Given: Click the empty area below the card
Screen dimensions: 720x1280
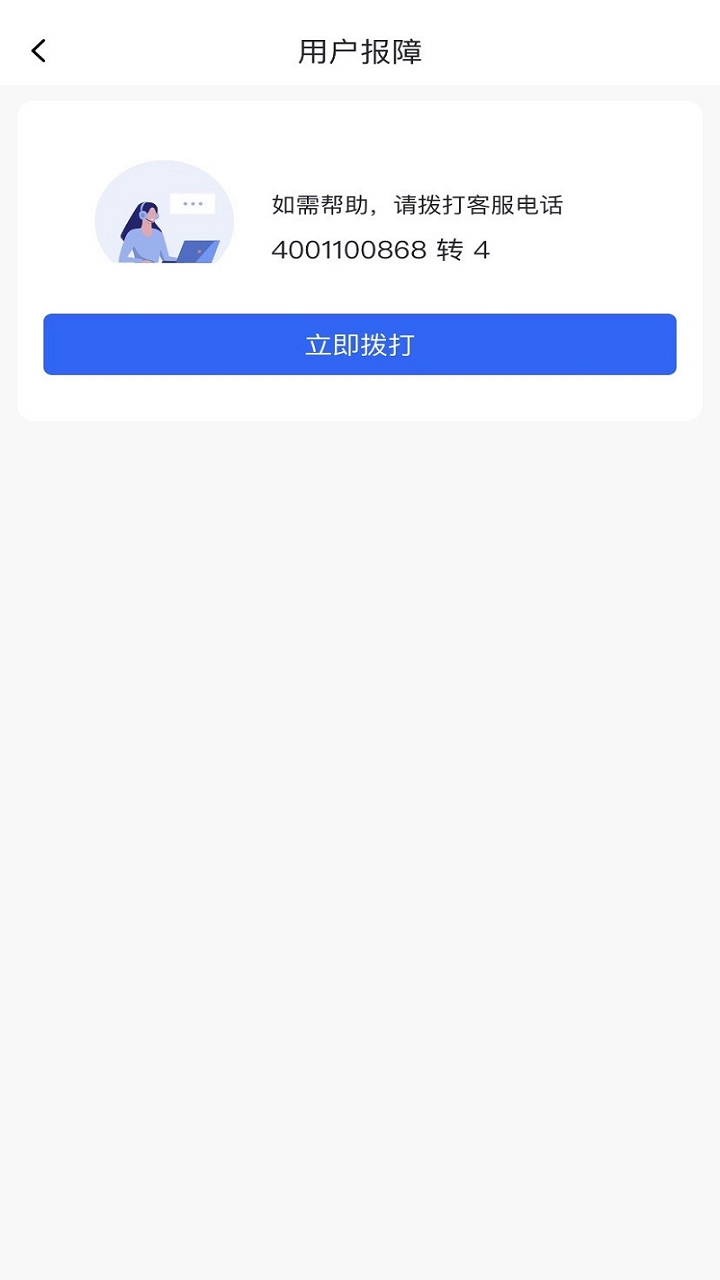Looking at the screenshot, I should tap(359, 700).
